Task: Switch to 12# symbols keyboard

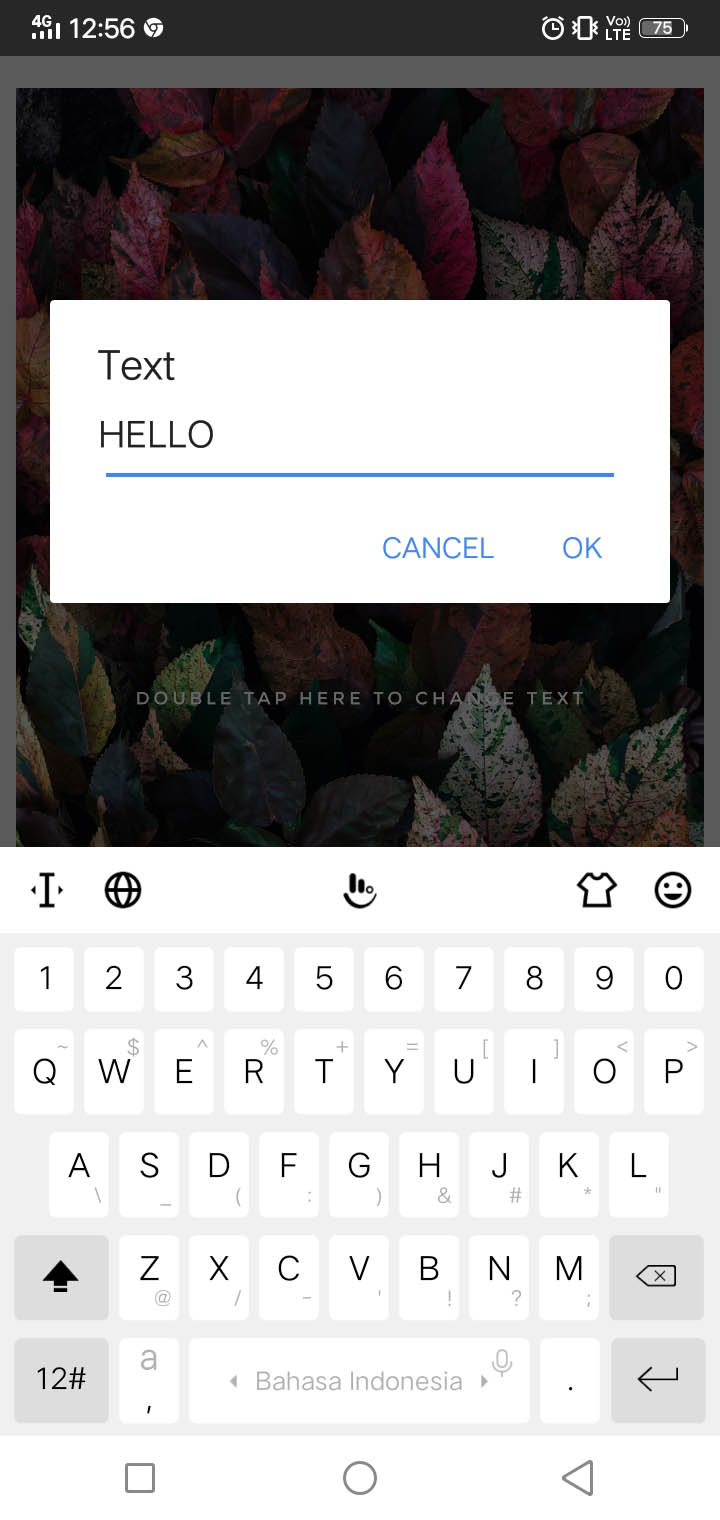Action: tap(61, 1380)
